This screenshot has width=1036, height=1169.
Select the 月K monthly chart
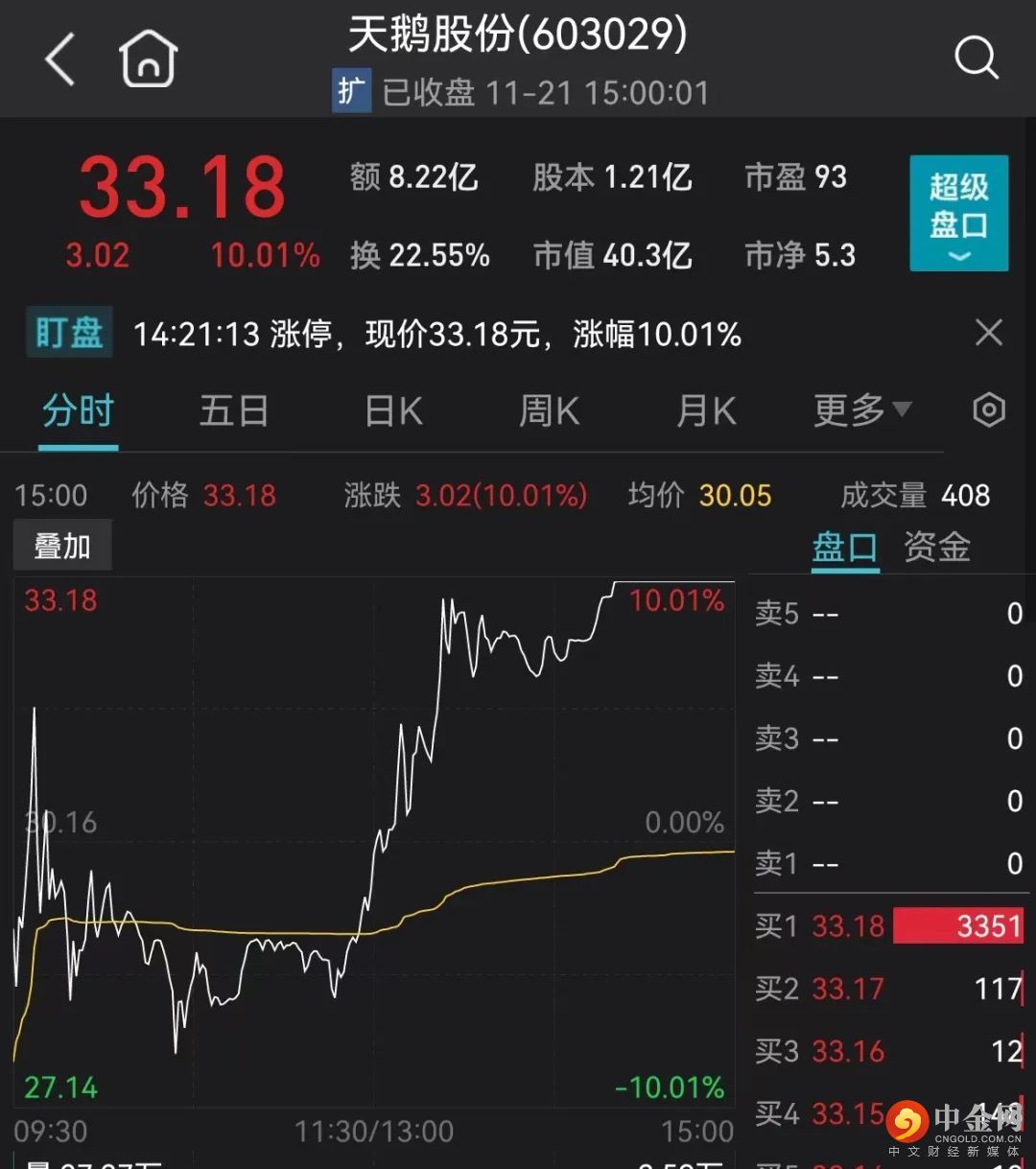tap(706, 411)
